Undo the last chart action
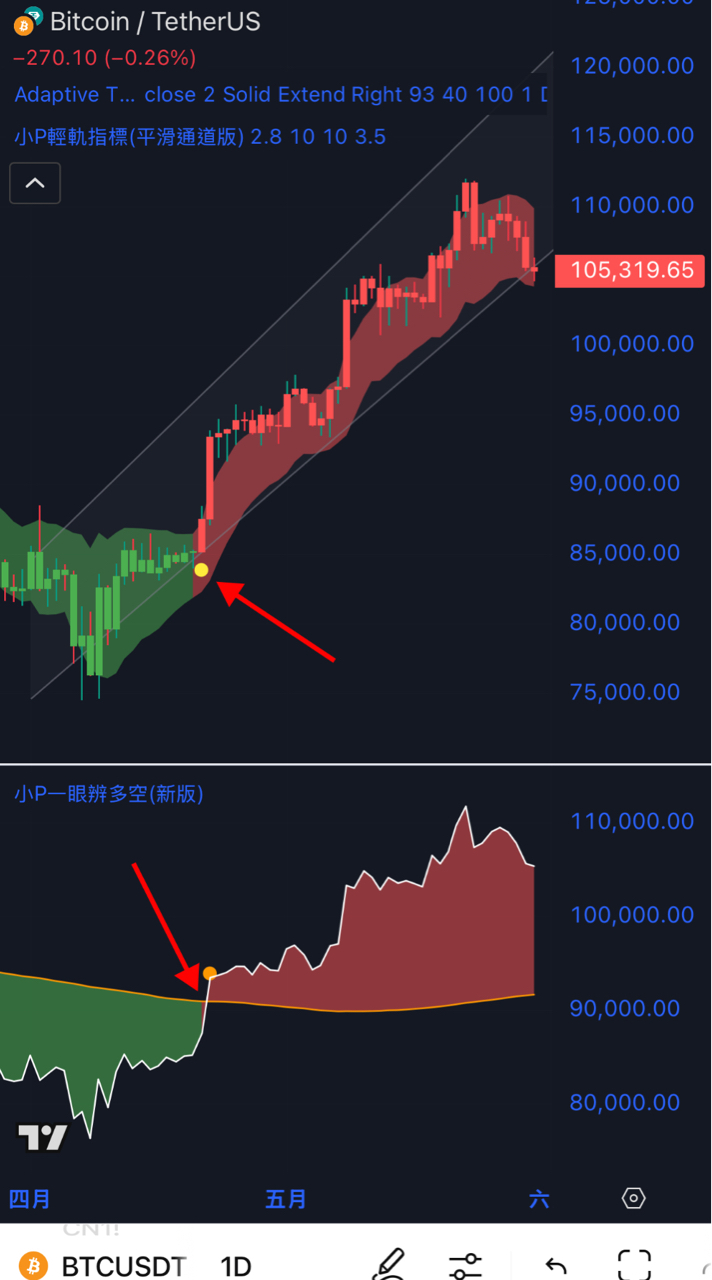 [x=556, y=1265]
